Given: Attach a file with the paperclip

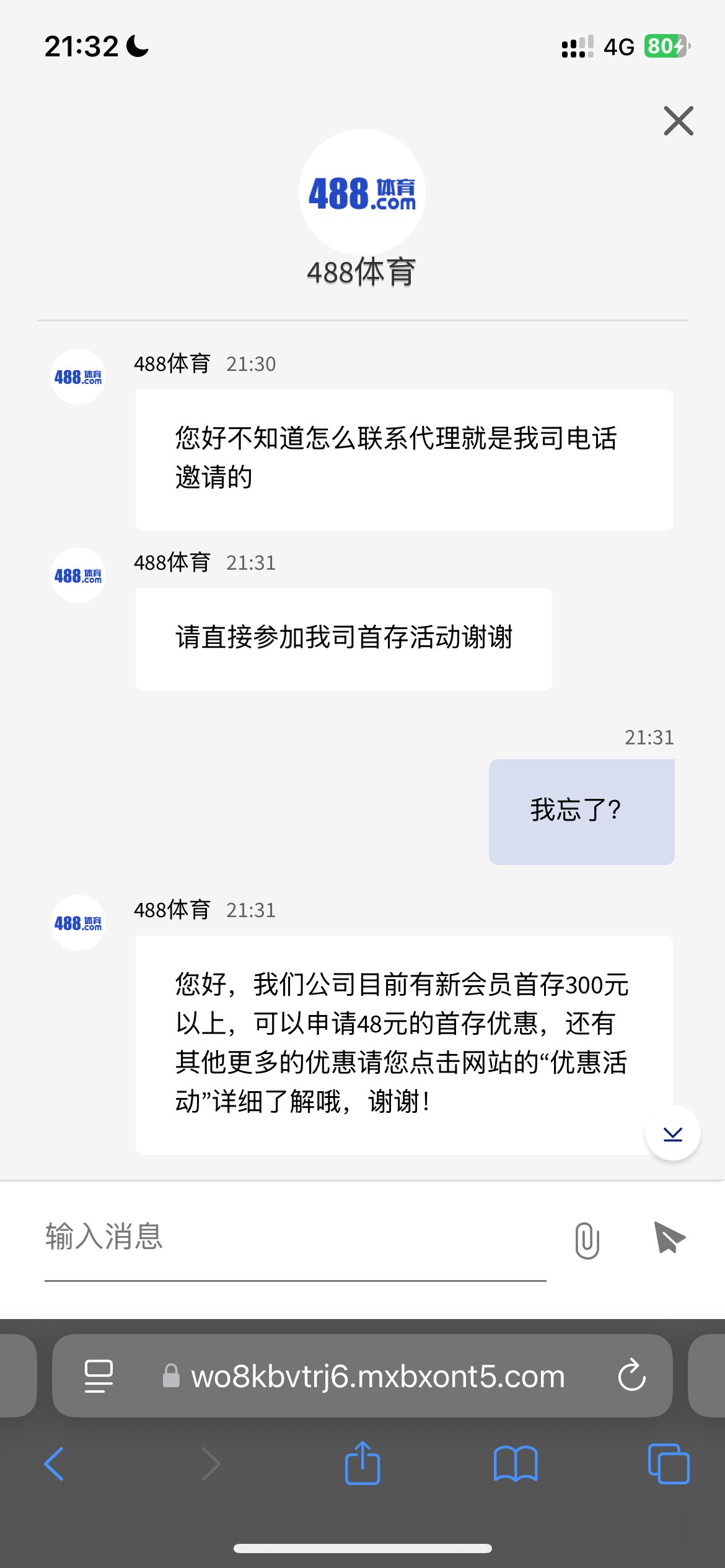Looking at the screenshot, I should point(587,1240).
